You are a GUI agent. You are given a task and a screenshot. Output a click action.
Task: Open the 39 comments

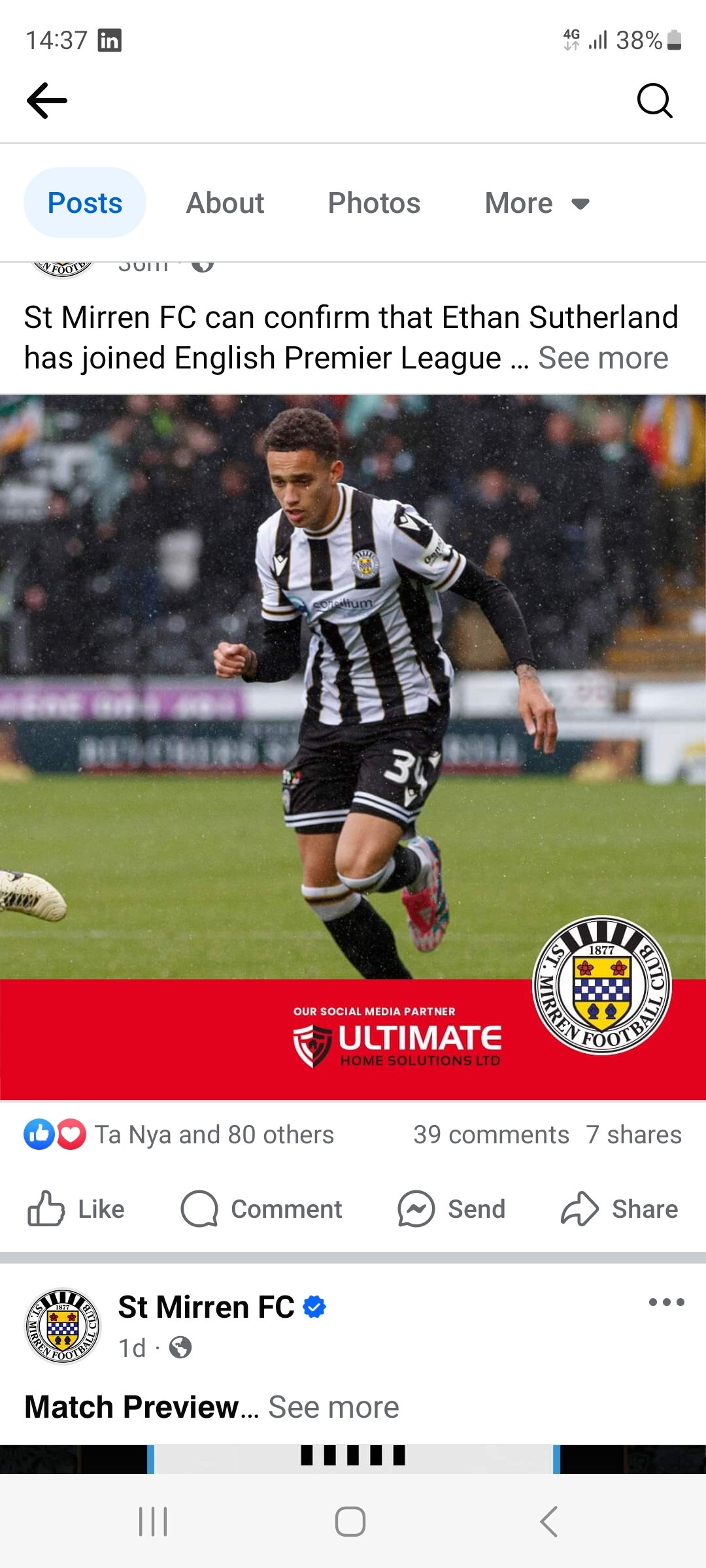click(x=491, y=1135)
